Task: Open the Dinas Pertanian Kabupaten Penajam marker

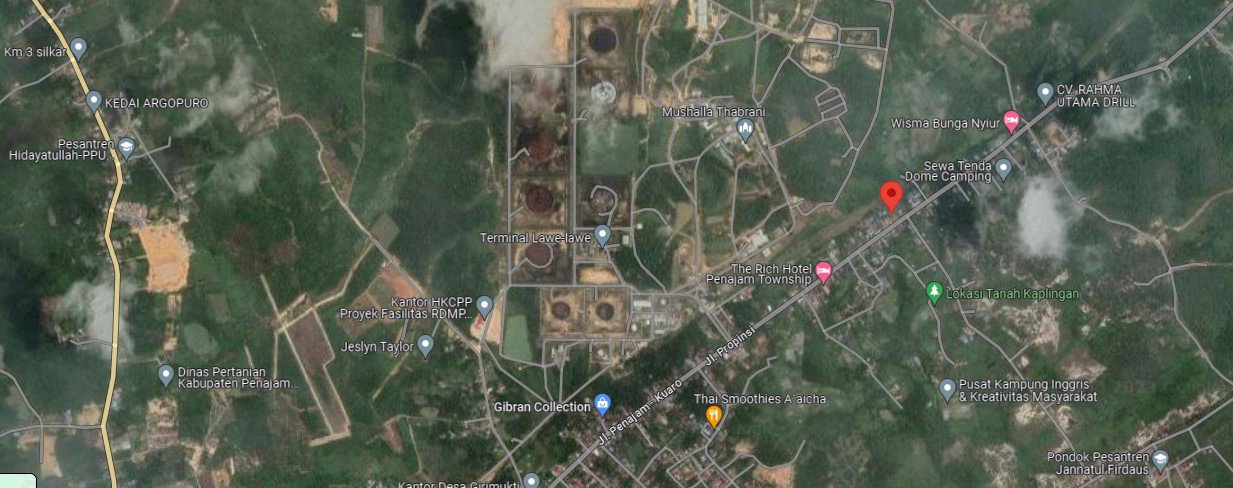Action: [x=166, y=375]
